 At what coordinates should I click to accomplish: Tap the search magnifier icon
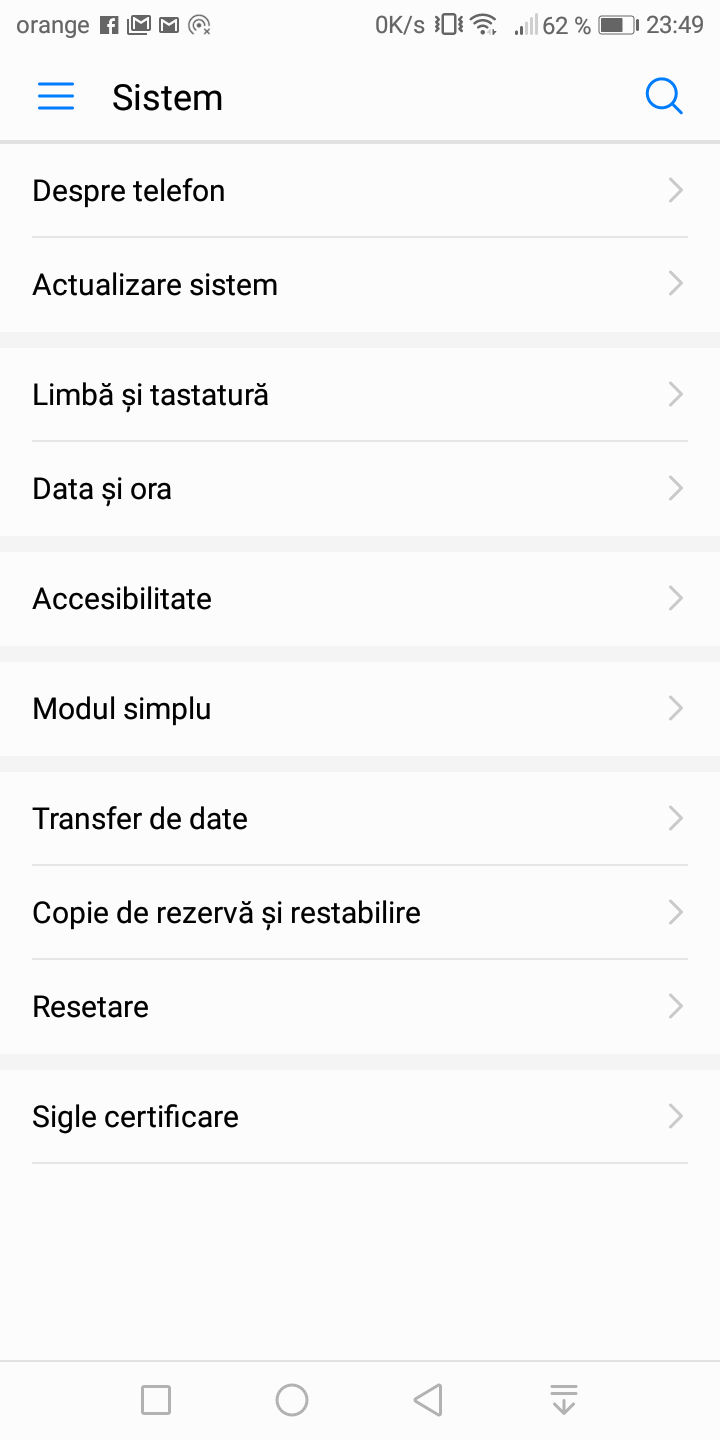pyautogui.click(x=664, y=97)
